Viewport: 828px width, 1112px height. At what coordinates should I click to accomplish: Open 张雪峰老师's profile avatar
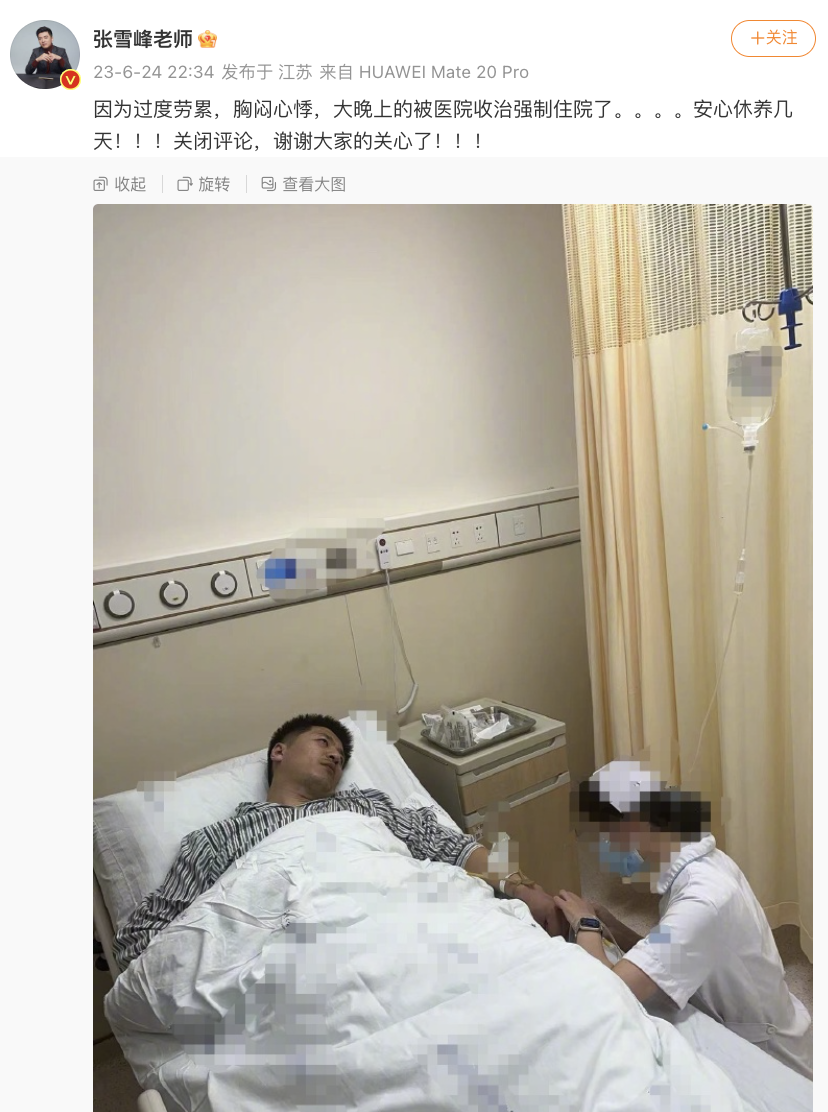click(x=45, y=54)
